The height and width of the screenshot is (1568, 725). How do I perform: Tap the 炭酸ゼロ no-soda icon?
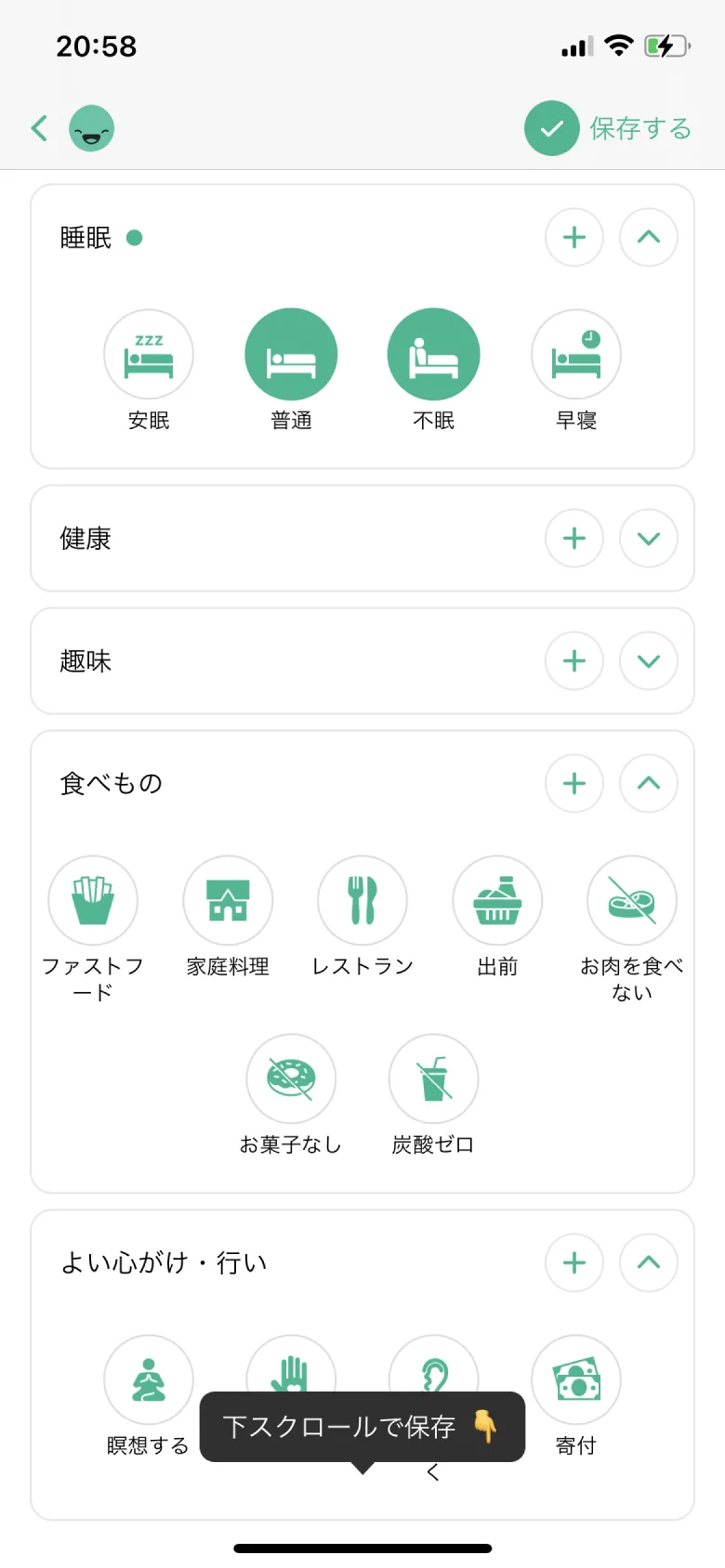tap(433, 1078)
